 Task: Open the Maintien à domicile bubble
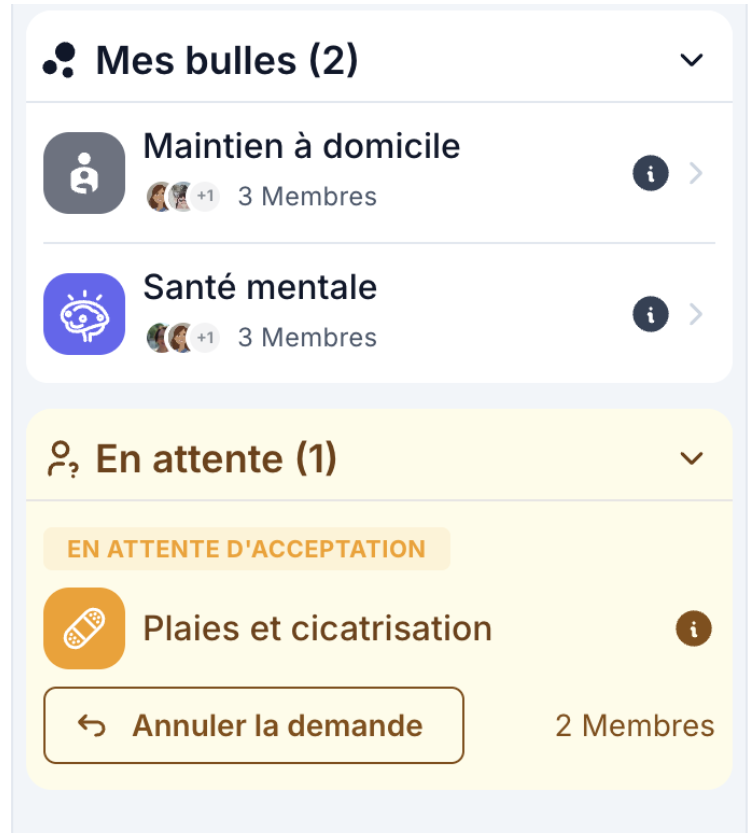coord(301,147)
